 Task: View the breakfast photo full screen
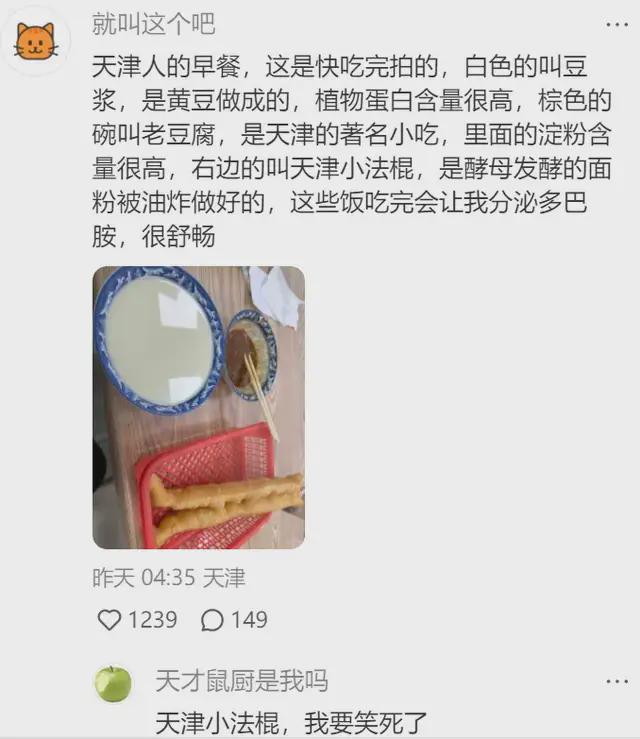[198, 407]
